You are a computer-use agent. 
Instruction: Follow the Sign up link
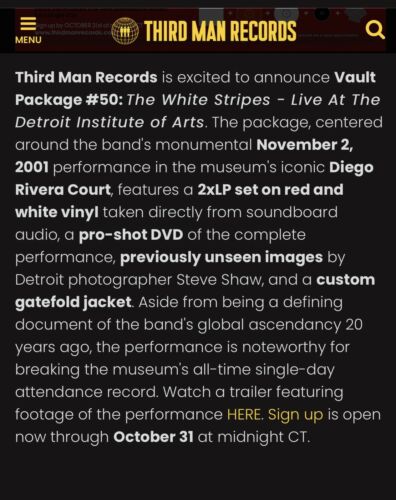pos(296,415)
